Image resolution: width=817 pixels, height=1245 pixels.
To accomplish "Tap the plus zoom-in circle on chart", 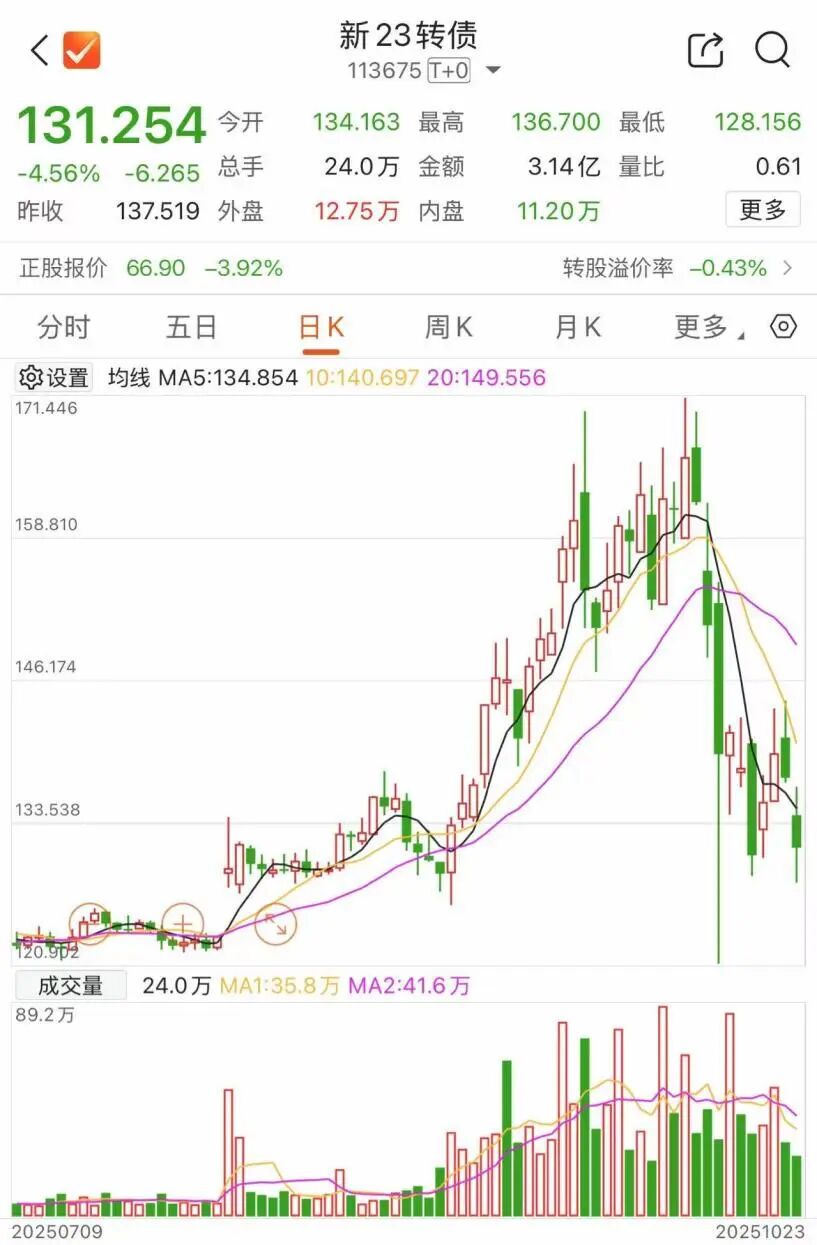I will 183,924.
